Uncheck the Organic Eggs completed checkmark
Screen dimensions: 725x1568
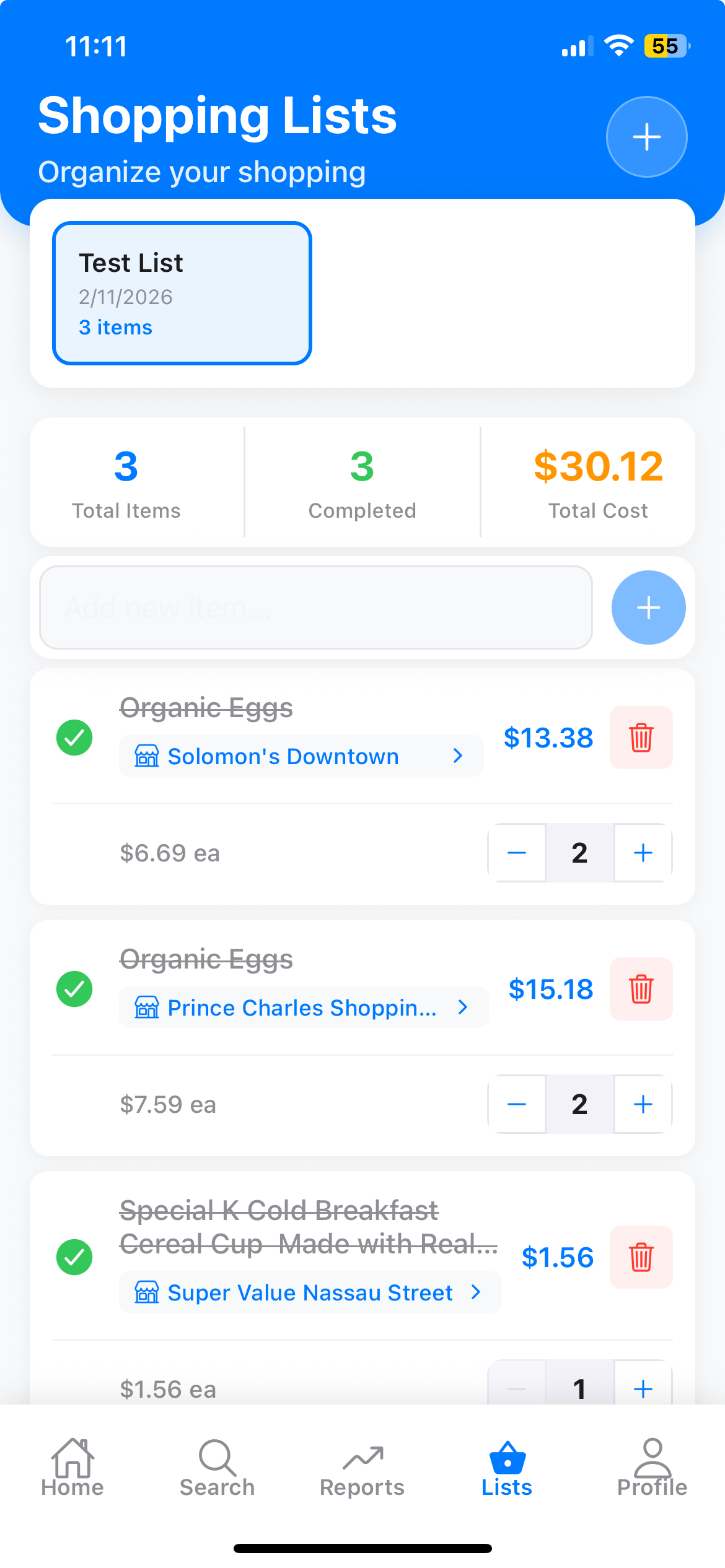click(x=74, y=738)
